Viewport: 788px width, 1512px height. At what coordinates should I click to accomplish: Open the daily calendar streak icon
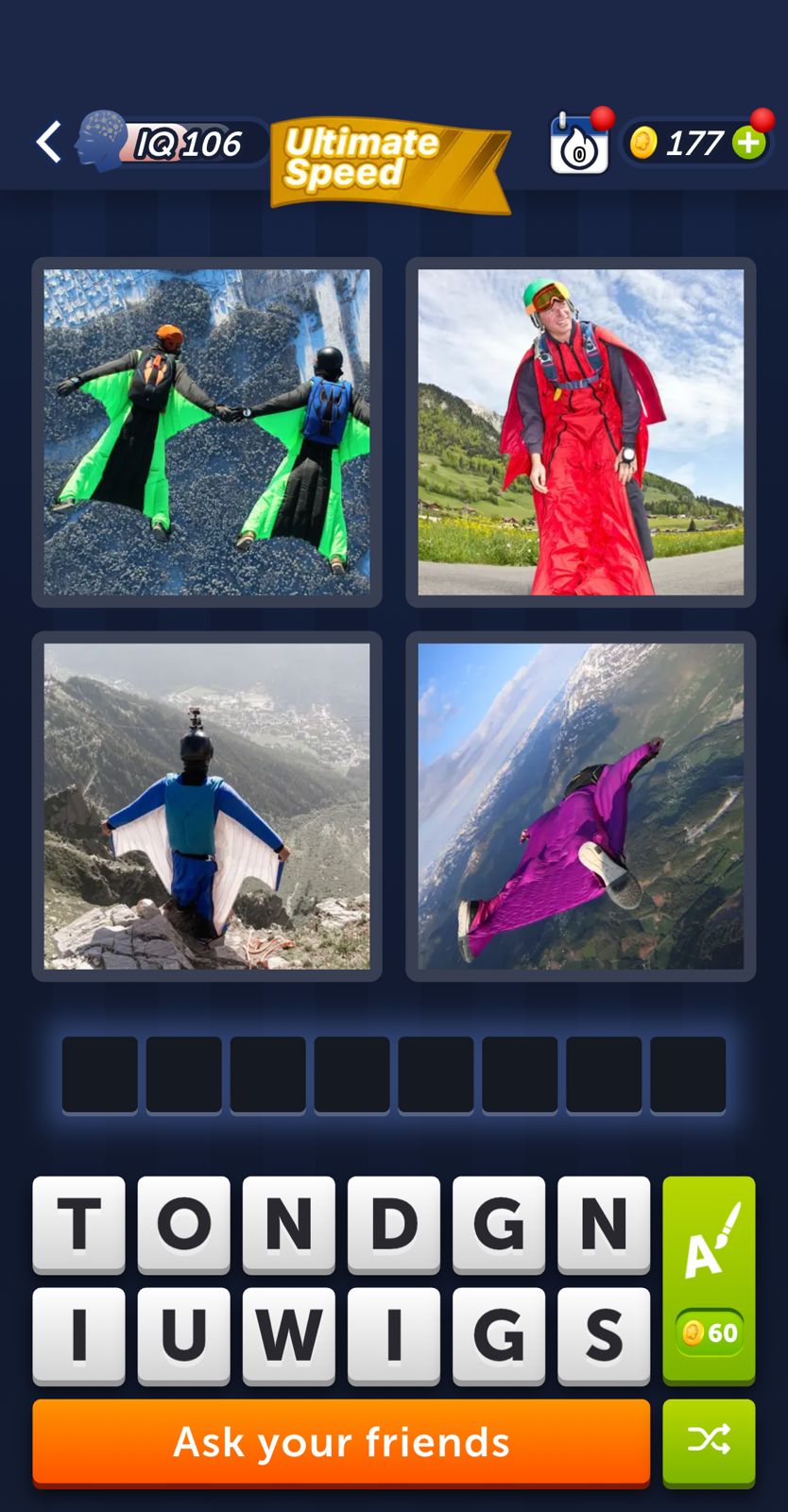[x=577, y=145]
